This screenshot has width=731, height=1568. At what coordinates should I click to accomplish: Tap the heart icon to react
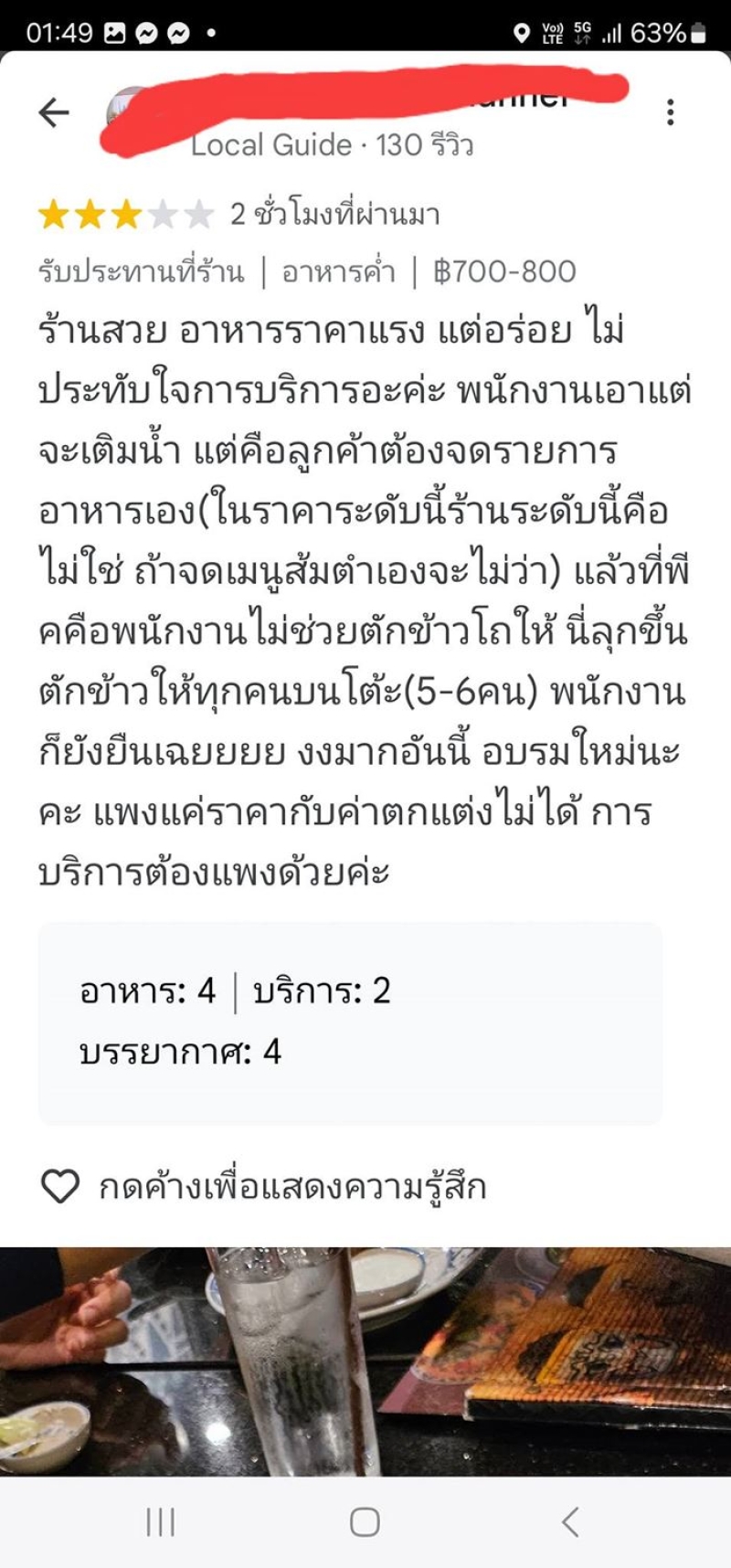(x=61, y=1186)
